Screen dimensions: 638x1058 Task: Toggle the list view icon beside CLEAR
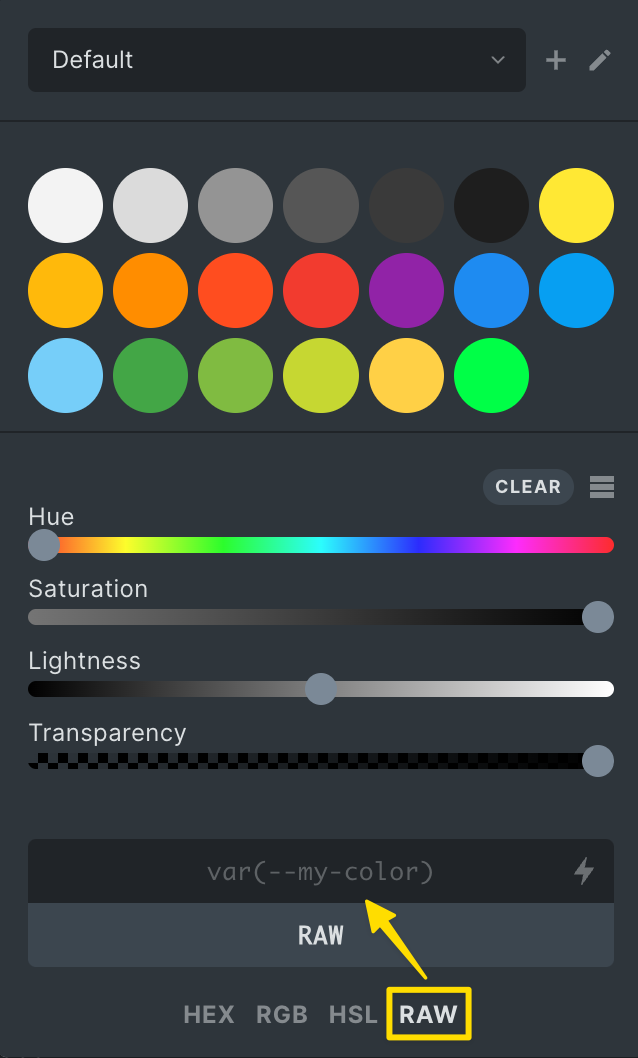[x=602, y=486]
